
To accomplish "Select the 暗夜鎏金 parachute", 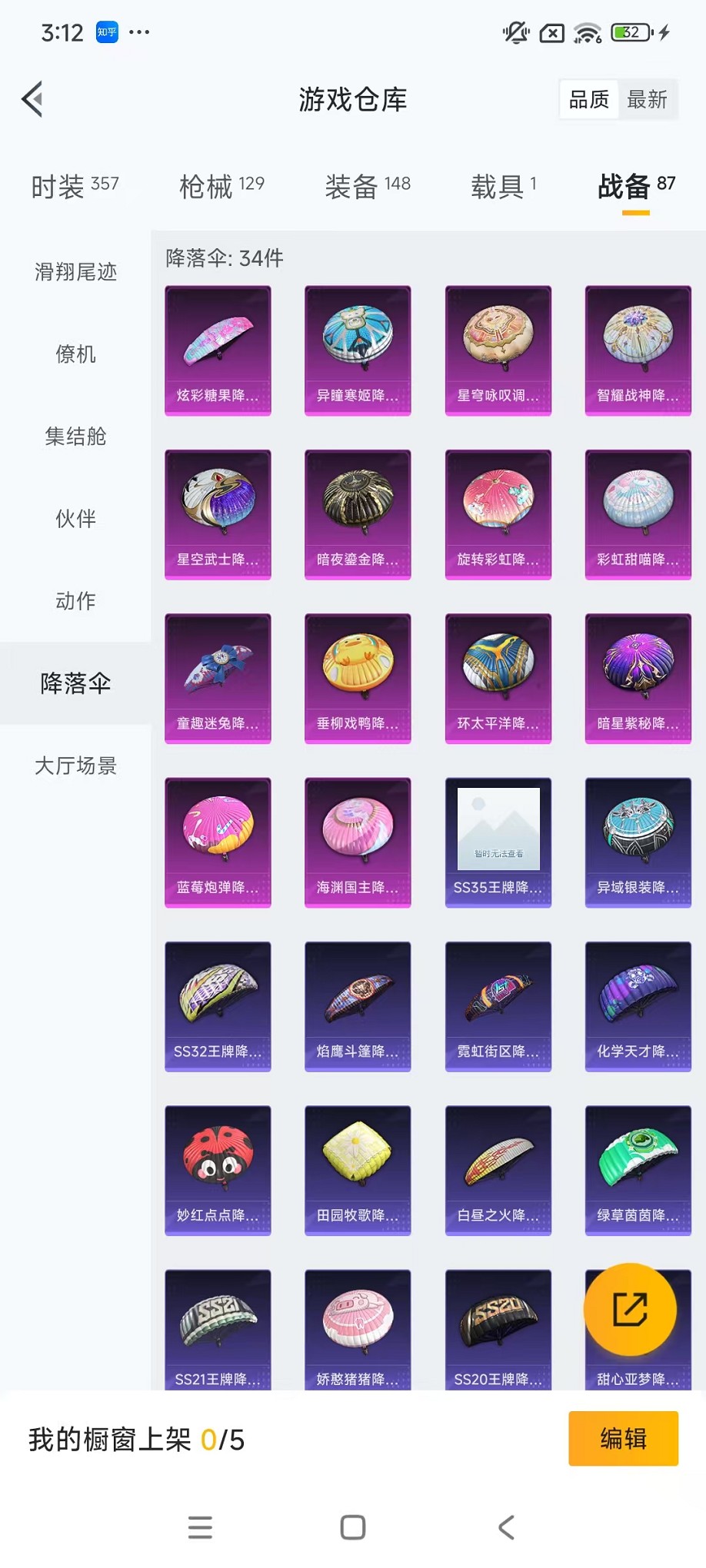I will click(358, 514).
